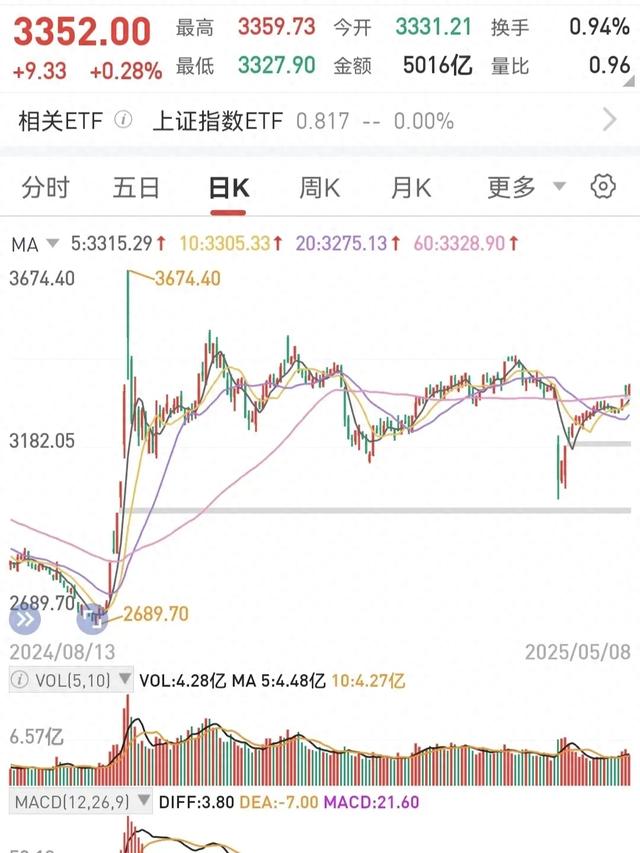Expand the 更多 period dropdown

click(x=526, y=187)
